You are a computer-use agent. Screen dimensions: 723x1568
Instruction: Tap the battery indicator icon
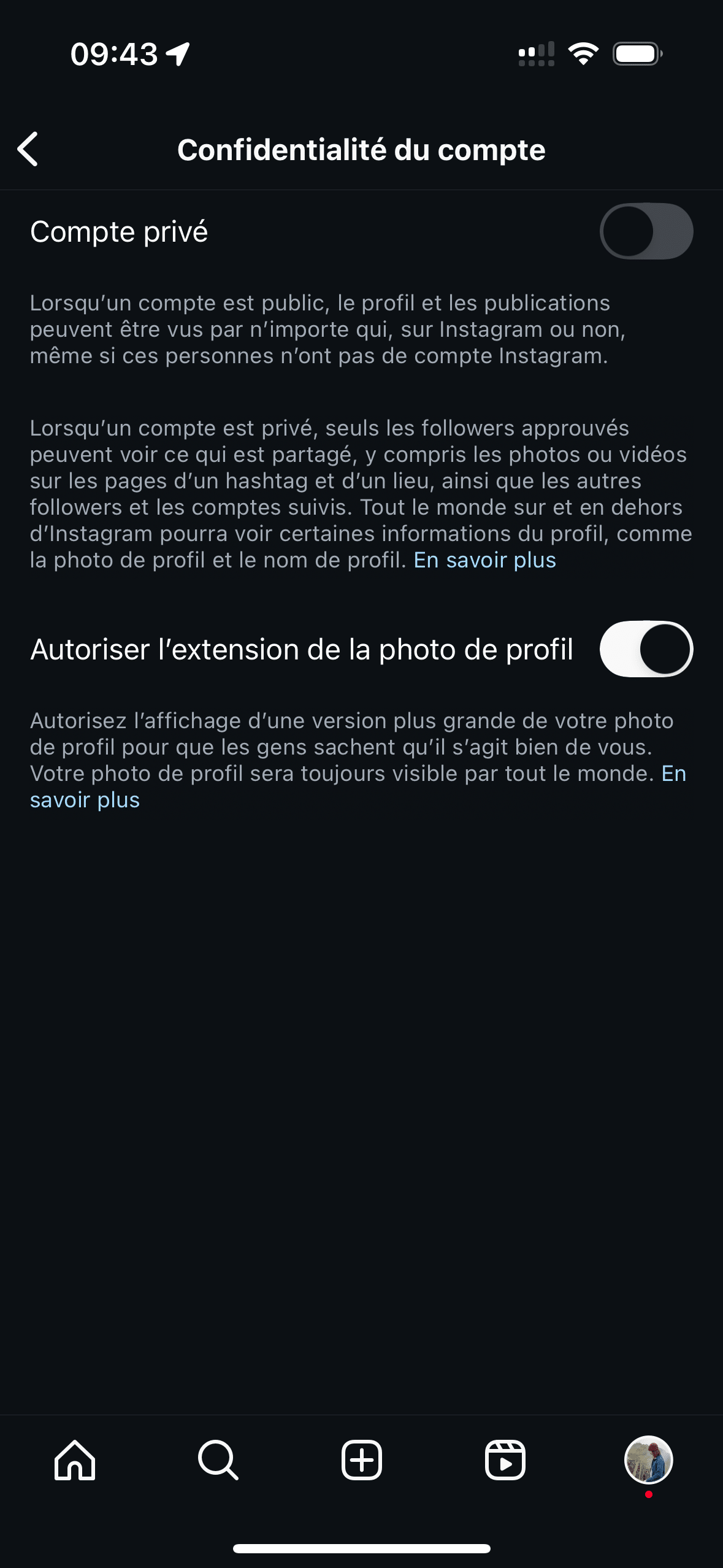click(x=635, y=54)
